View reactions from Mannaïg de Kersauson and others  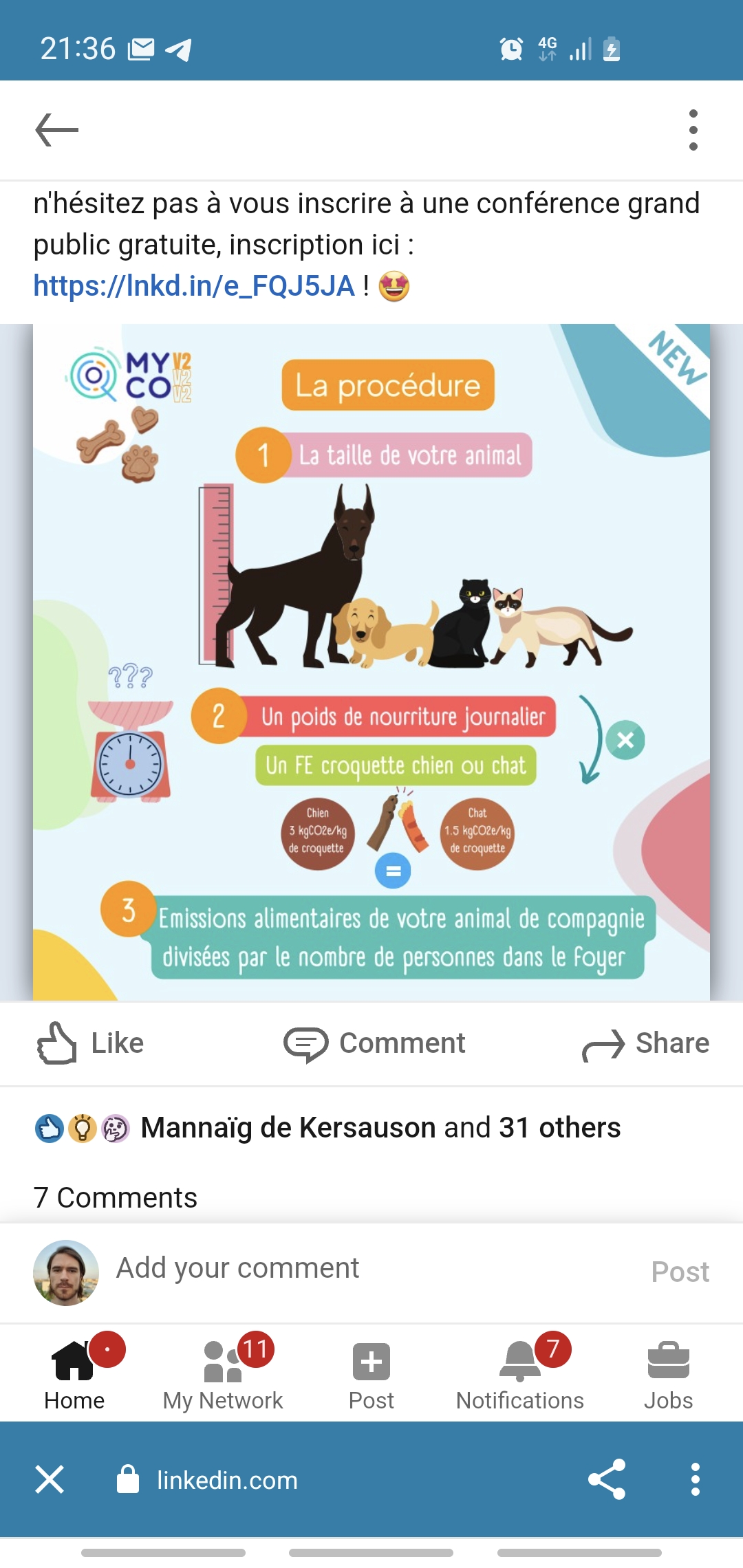pos(378,1126)
